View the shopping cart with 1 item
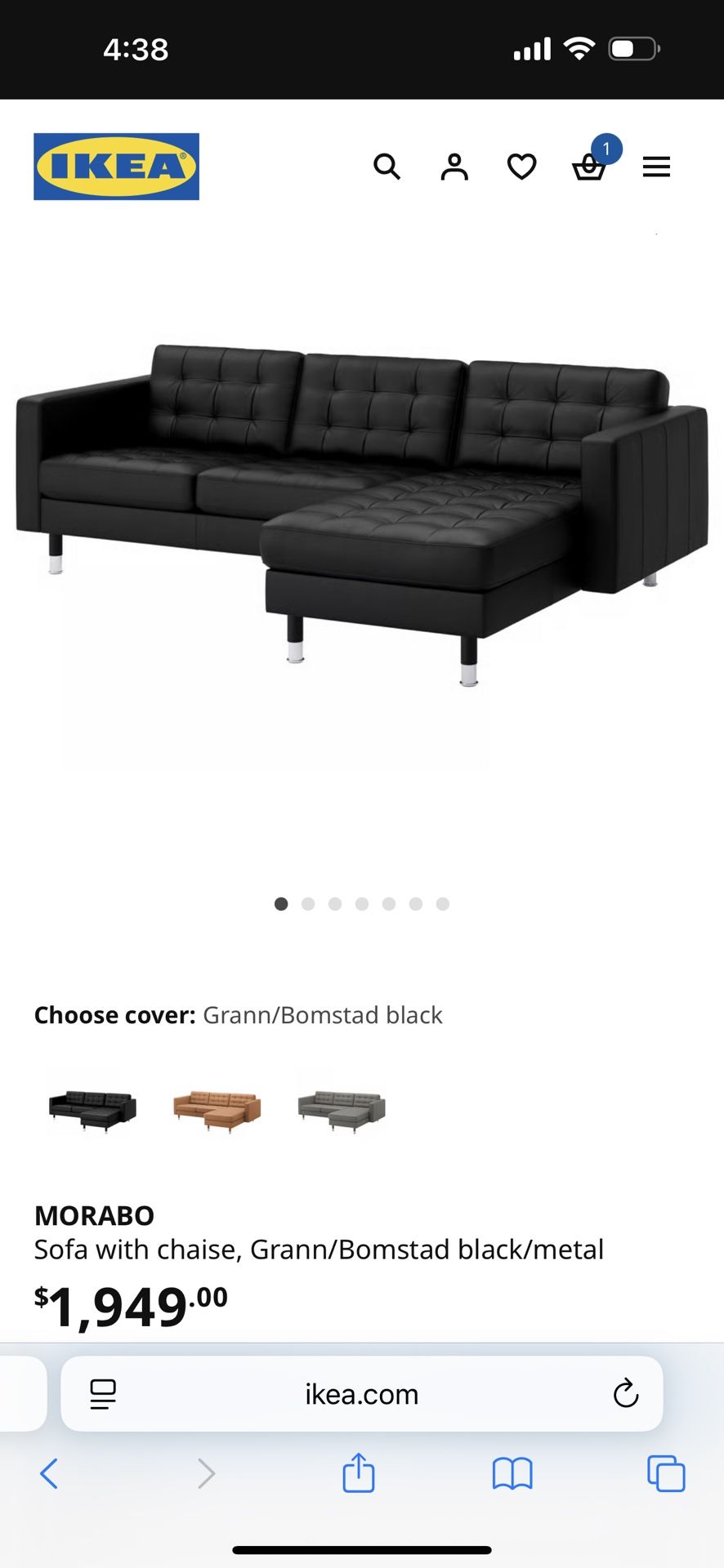The width and height of the screenshot is (724, 1568). click(x=588, y=168)
